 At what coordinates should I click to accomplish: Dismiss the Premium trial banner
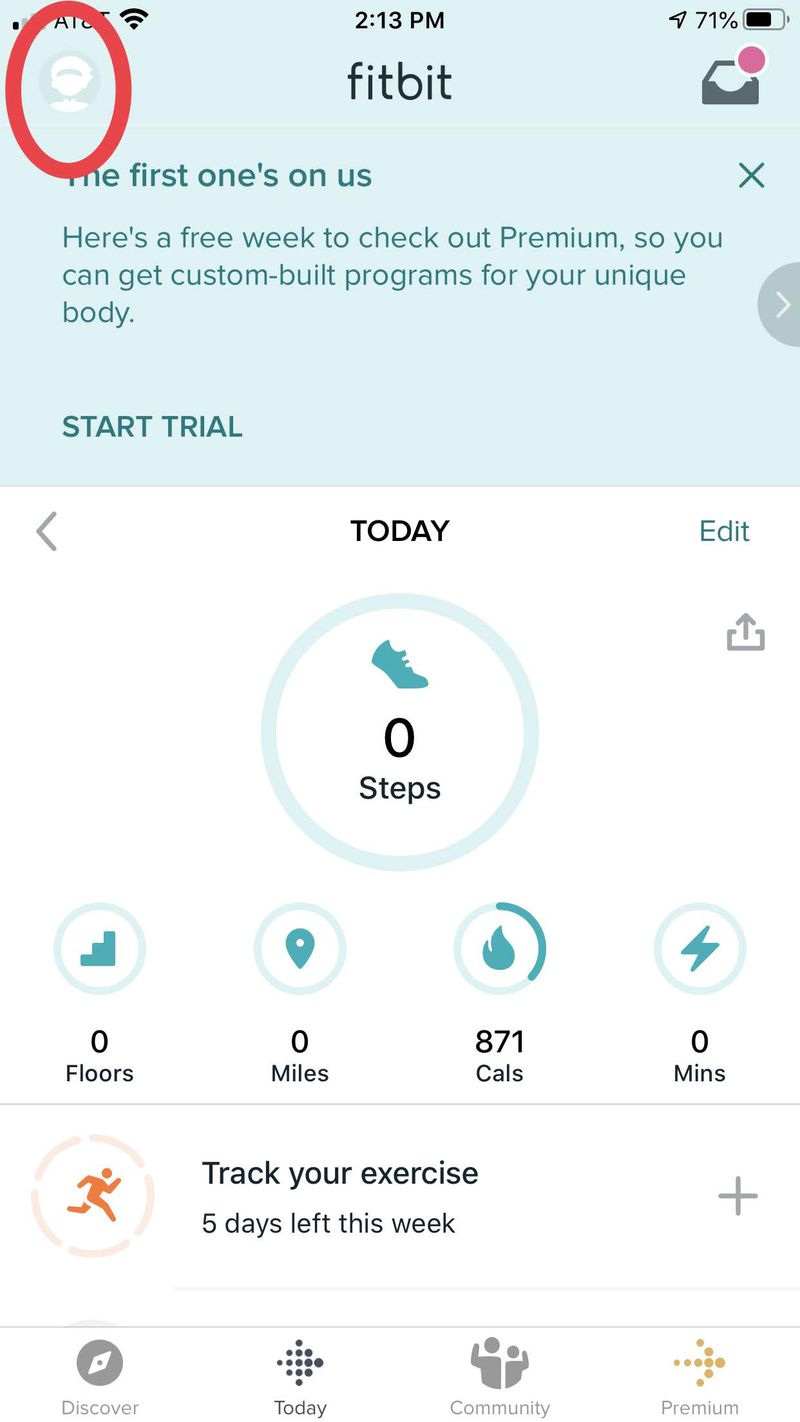[751, 177]
